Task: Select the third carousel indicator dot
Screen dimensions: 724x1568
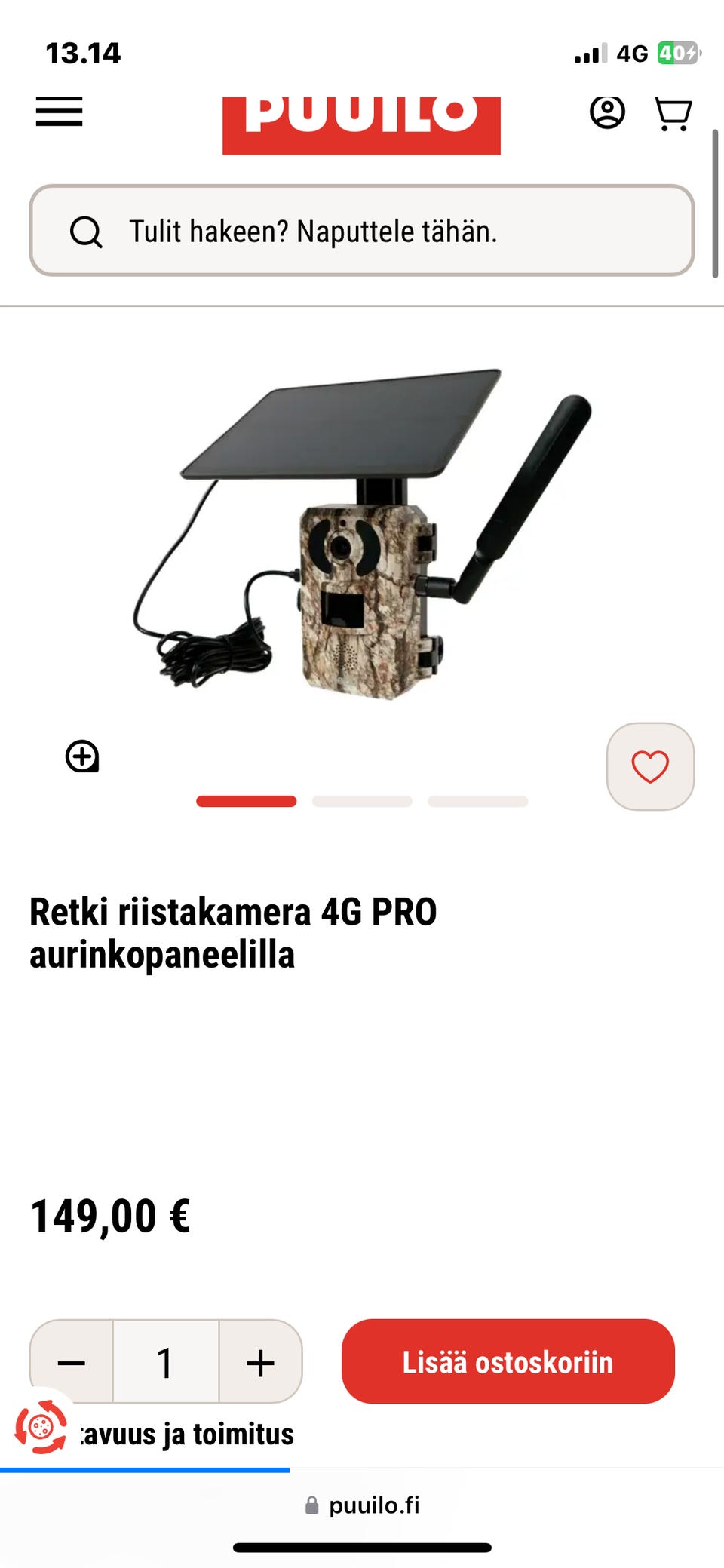Action: pos(477,802)
